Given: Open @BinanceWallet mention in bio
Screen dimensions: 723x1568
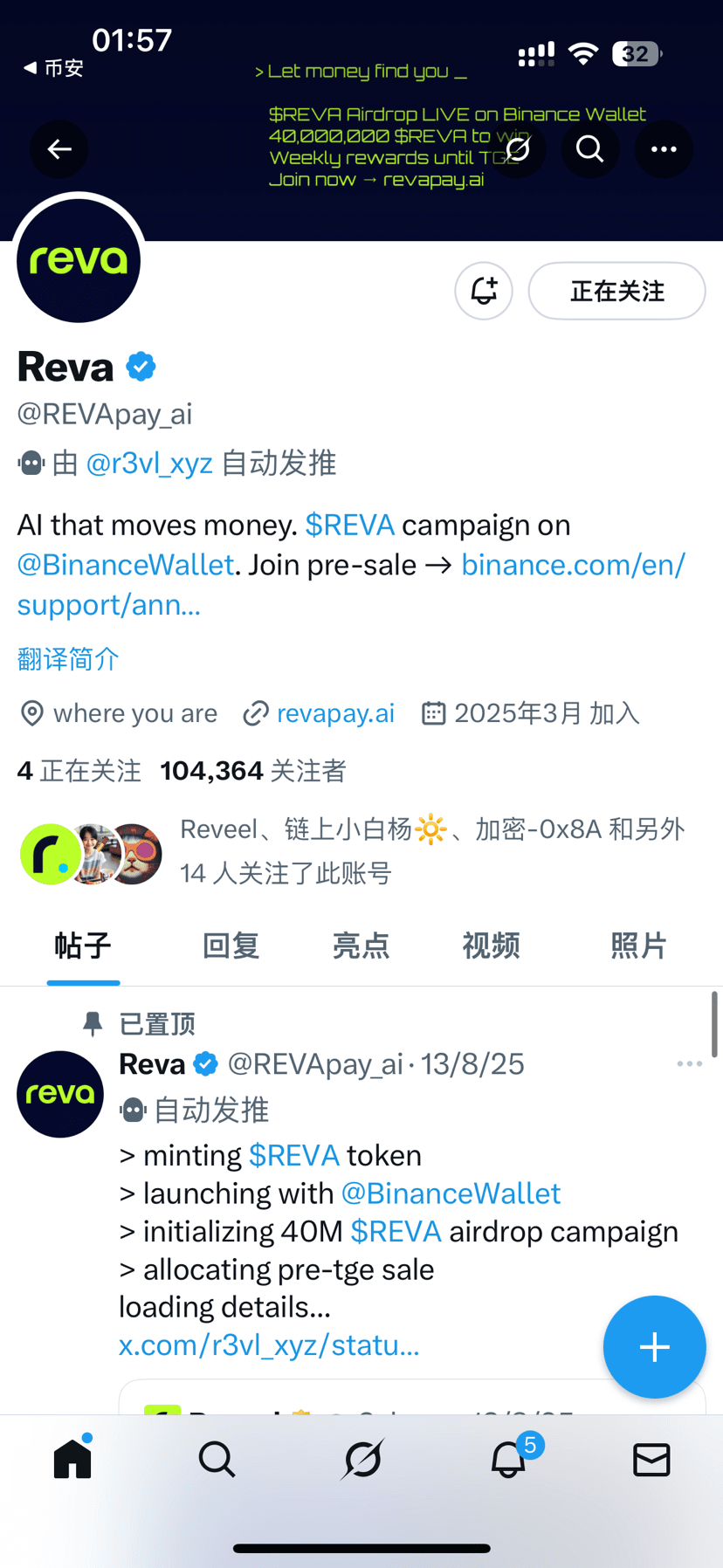Looking at the screenshot, I should pos(126,565).
